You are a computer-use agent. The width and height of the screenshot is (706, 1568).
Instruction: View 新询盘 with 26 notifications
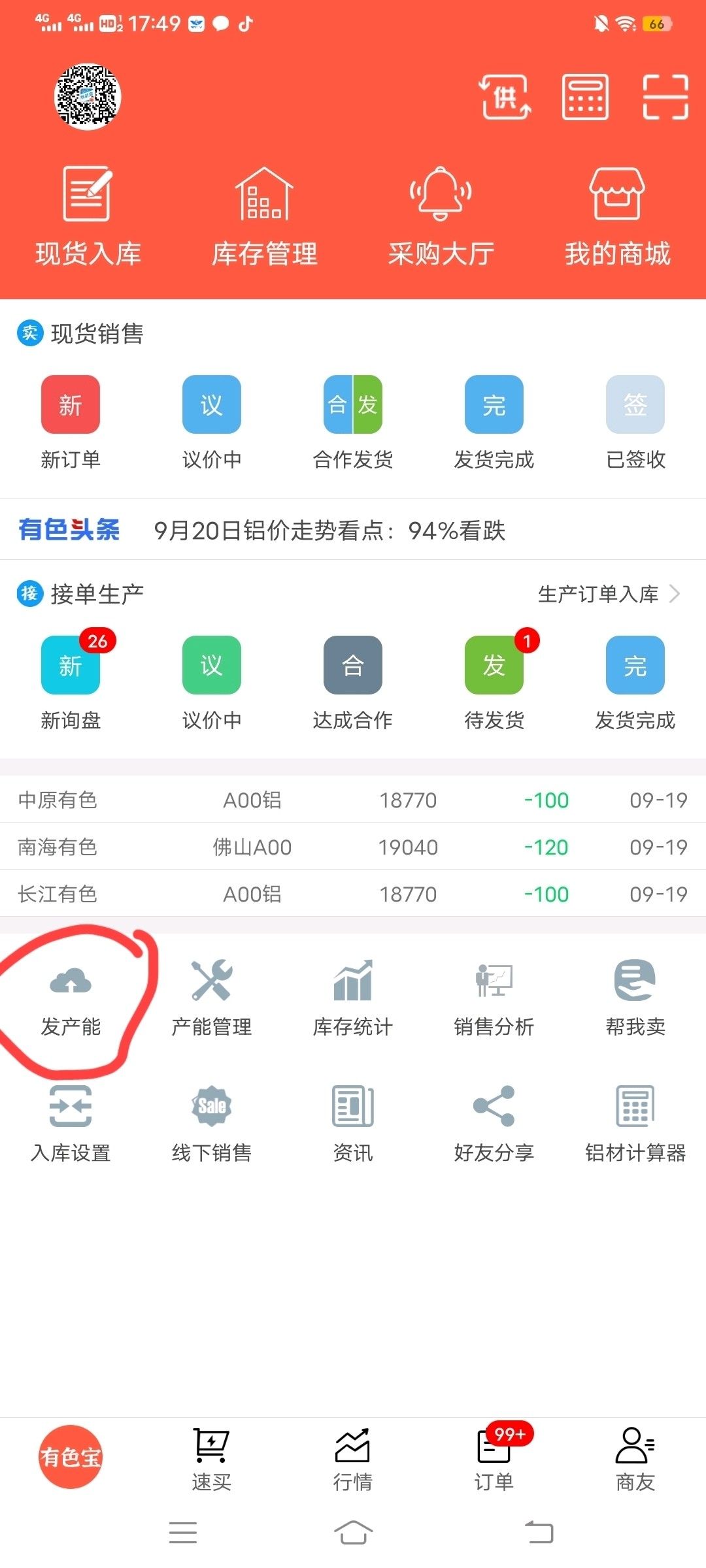click(x=71, y=682)
